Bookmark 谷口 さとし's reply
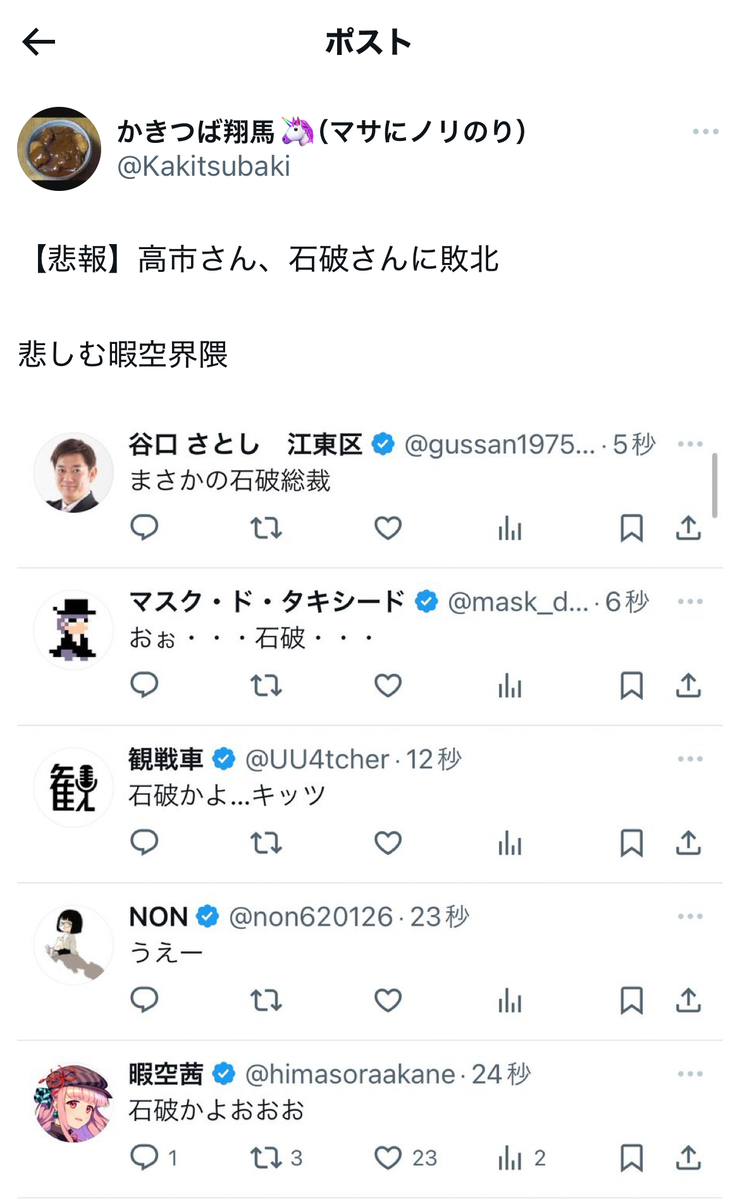740x1200 pixels. tap(631, 528)
